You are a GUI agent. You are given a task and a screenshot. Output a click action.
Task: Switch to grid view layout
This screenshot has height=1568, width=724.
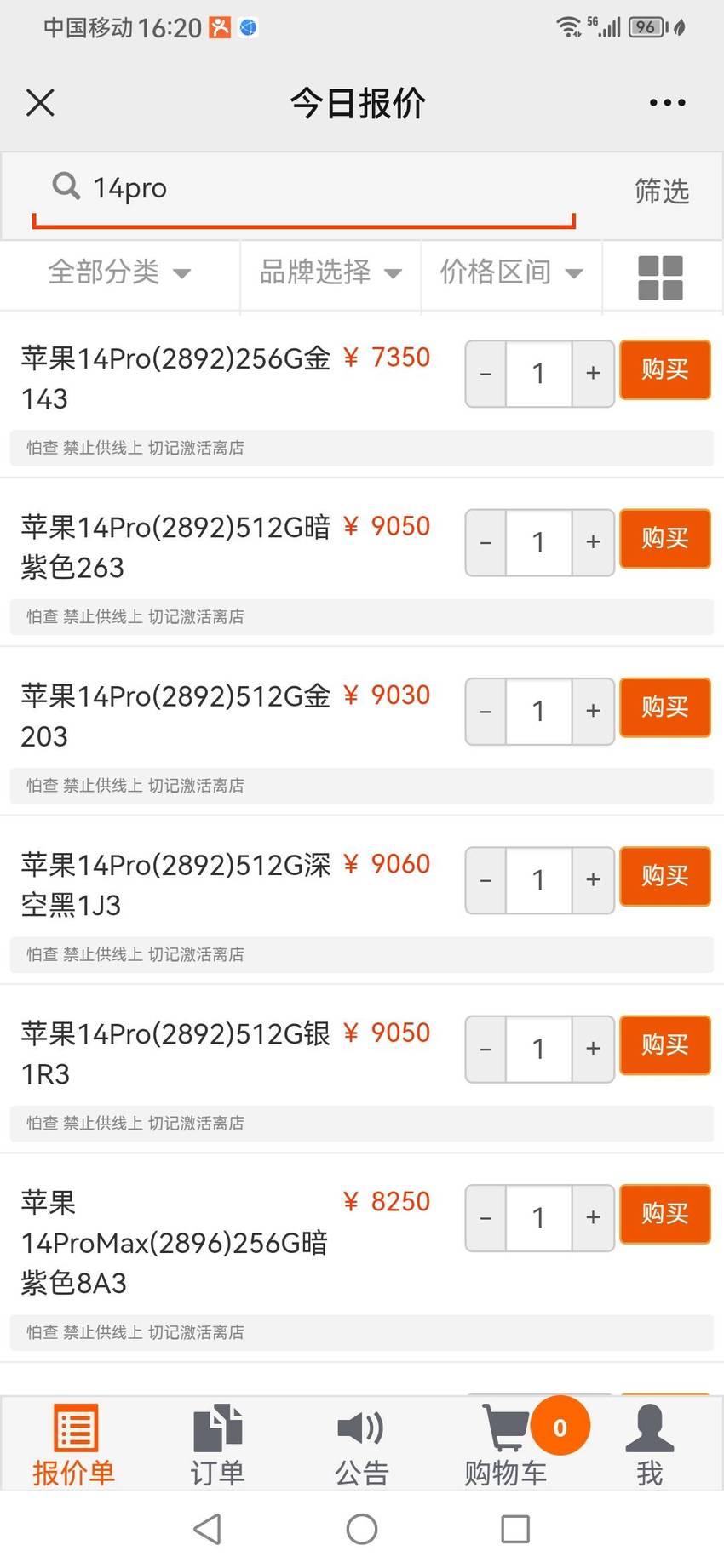click(661, 278)
